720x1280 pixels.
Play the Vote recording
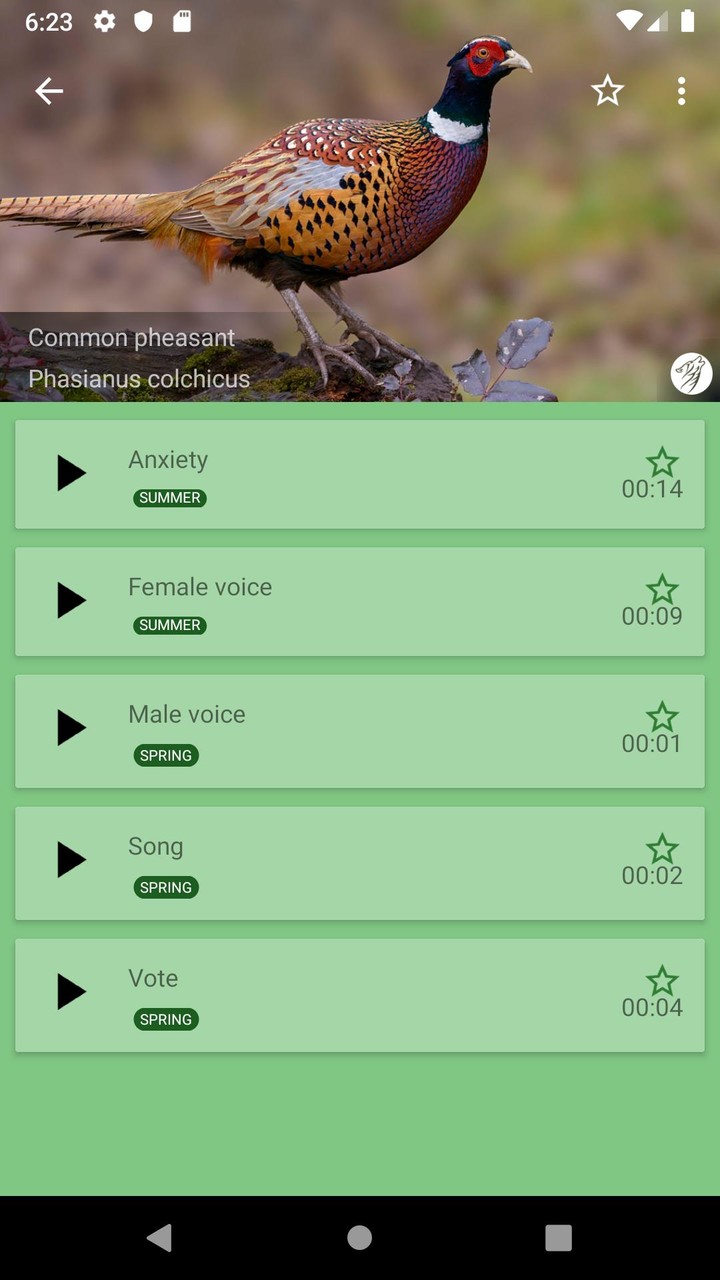71,992
